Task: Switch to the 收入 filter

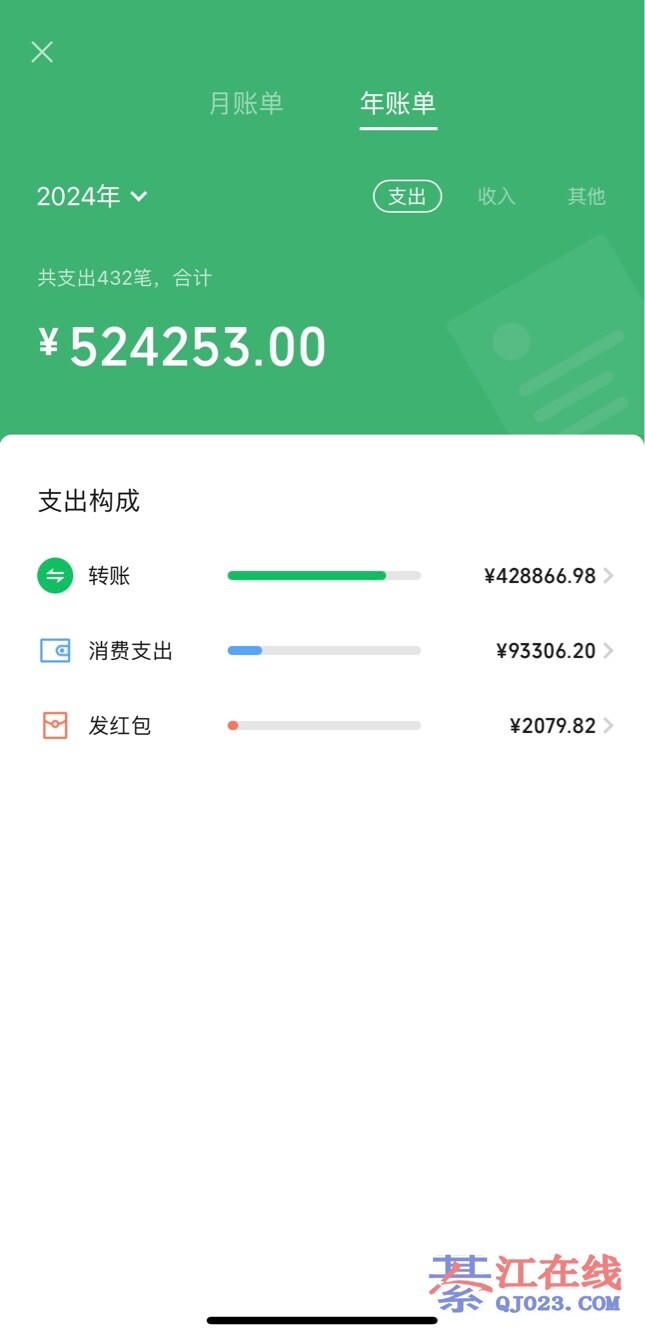Action: tap(496, 196)
